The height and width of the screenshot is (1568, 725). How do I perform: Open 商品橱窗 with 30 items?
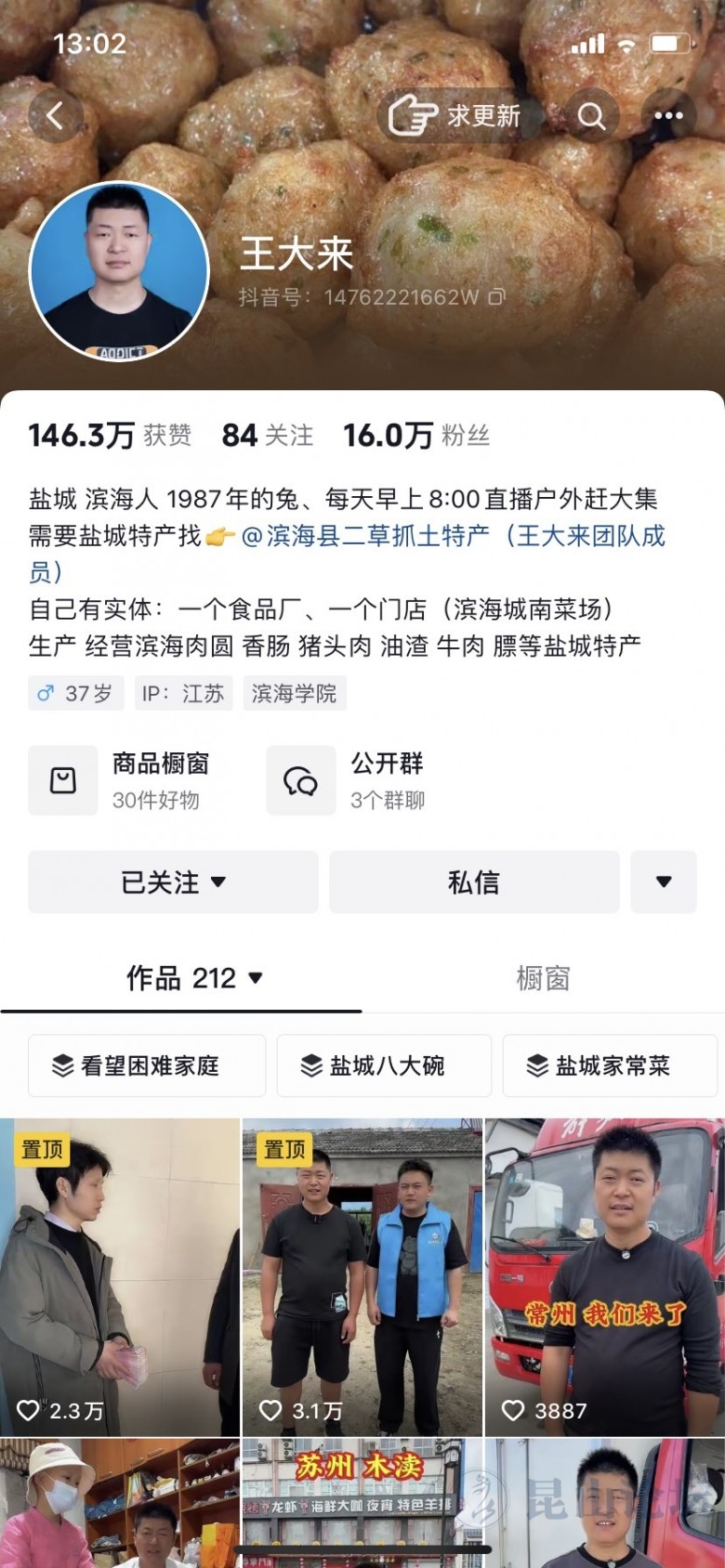pyautogui.click(x=121, y=780)
